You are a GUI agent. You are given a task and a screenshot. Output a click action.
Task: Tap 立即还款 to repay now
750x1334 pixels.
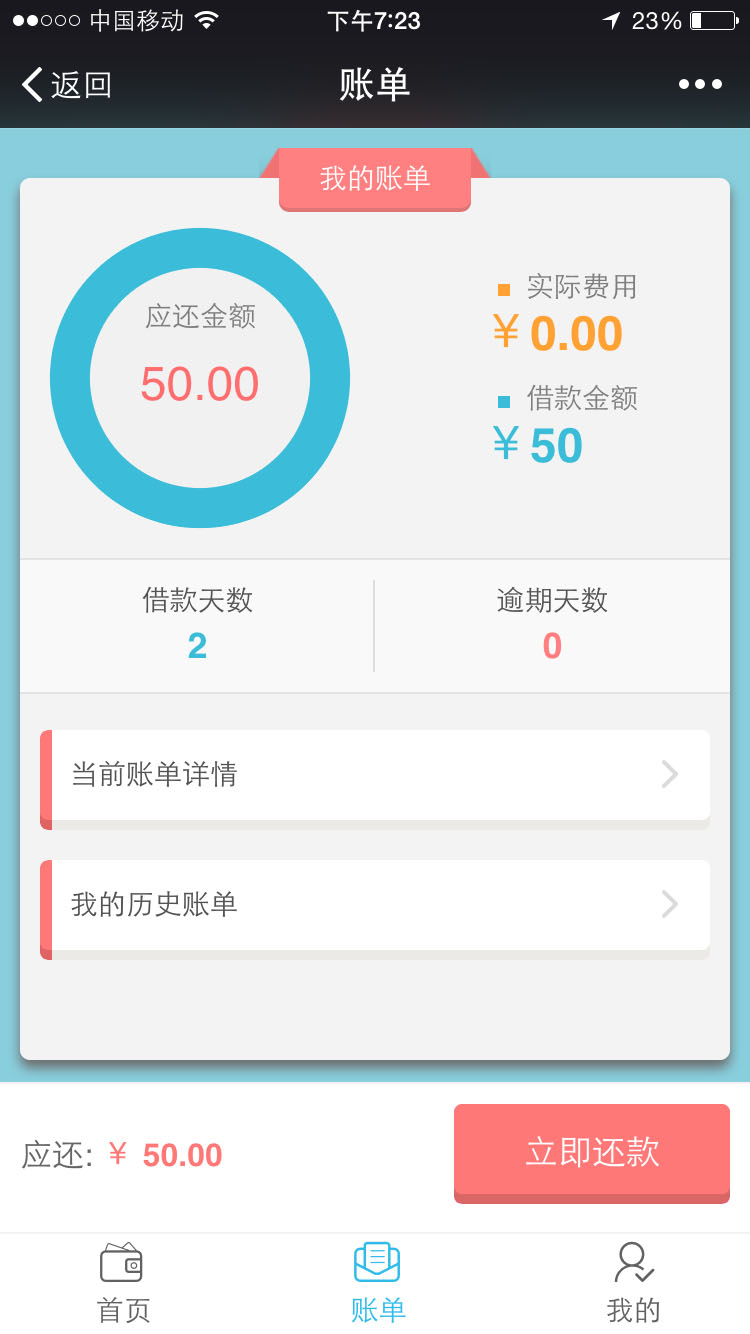592,1151
